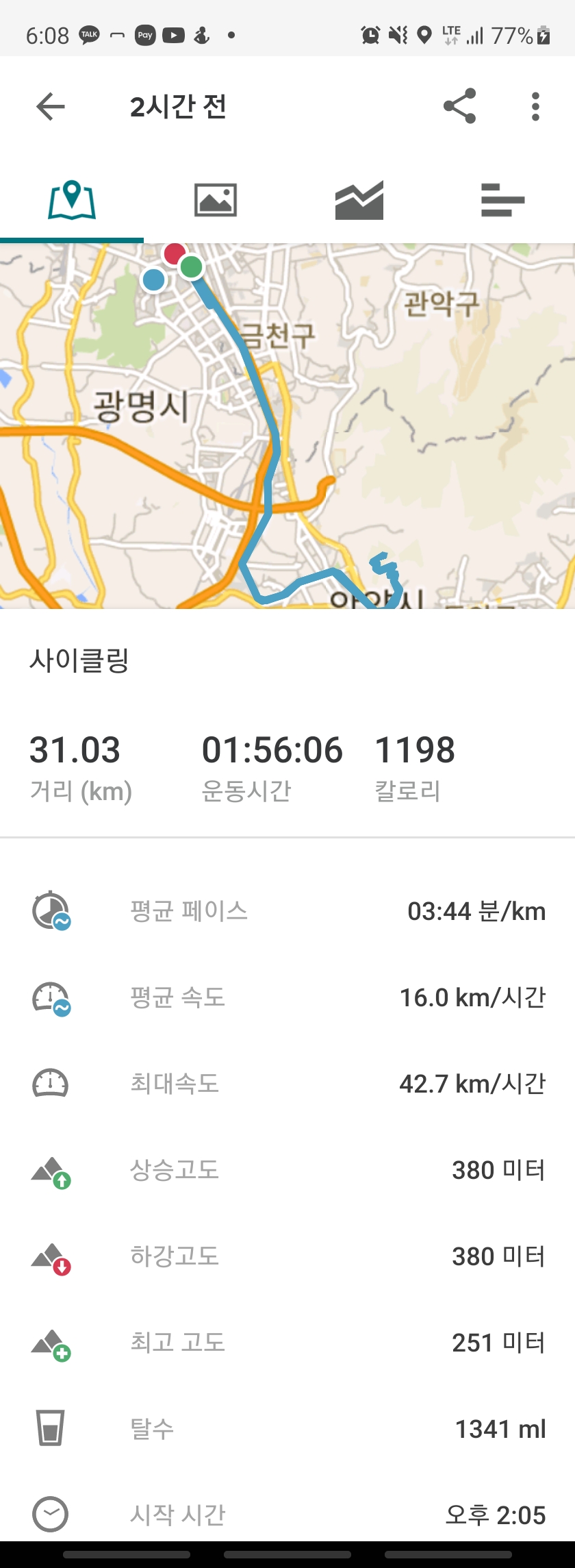This screenshot has width=575, height=1568.
Task: Share this cycling workout
Action: click(459, 106)
